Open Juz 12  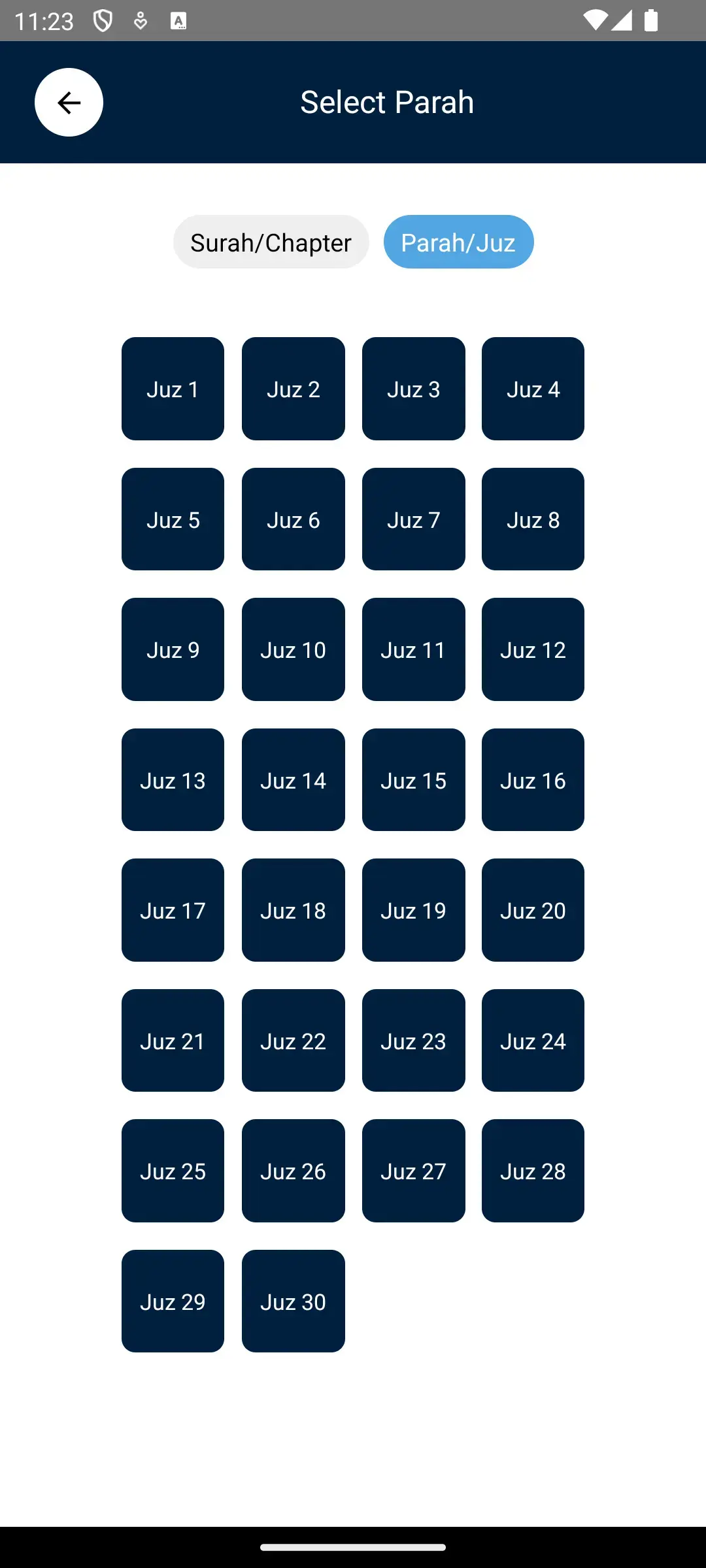[x=533, y=649]
